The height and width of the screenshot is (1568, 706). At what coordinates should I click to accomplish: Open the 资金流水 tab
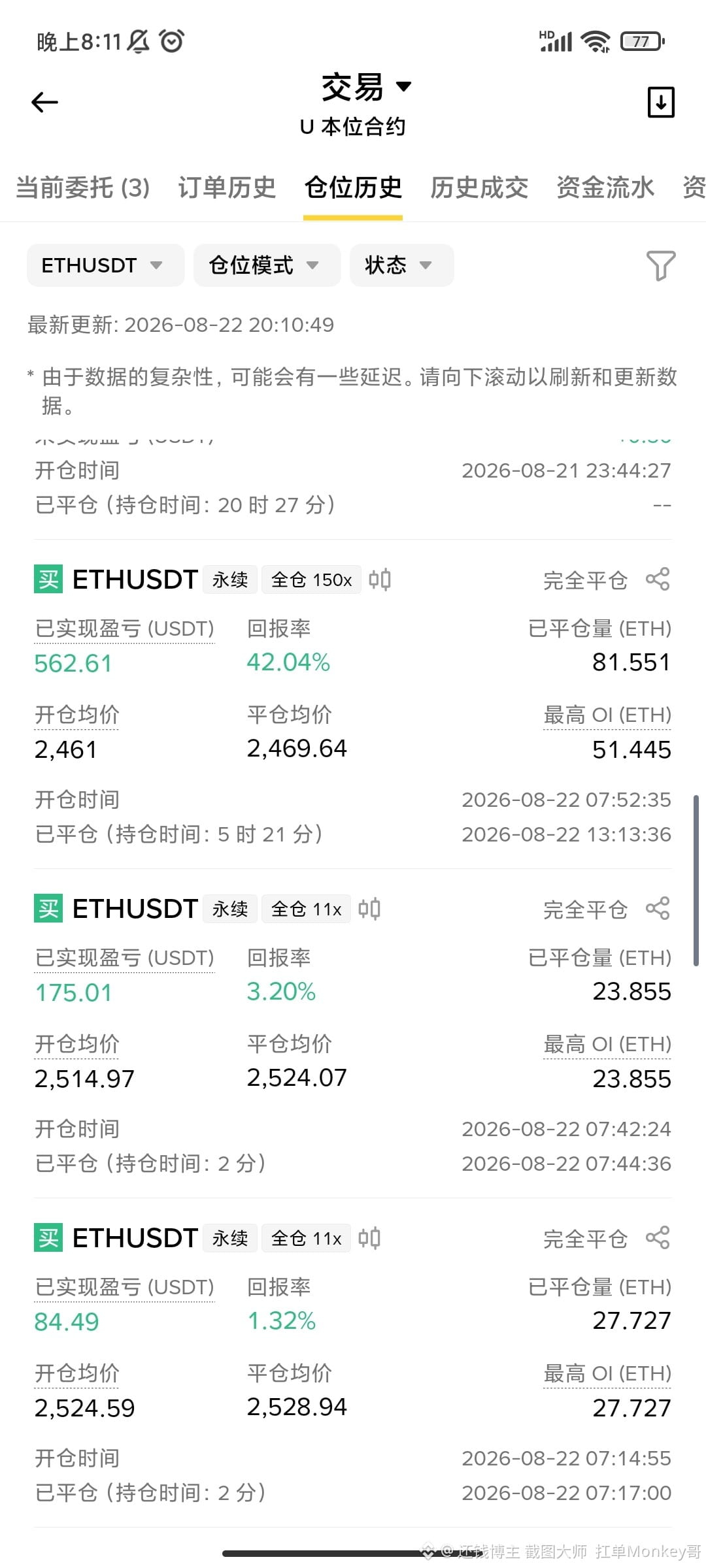[x=605, y=188]
